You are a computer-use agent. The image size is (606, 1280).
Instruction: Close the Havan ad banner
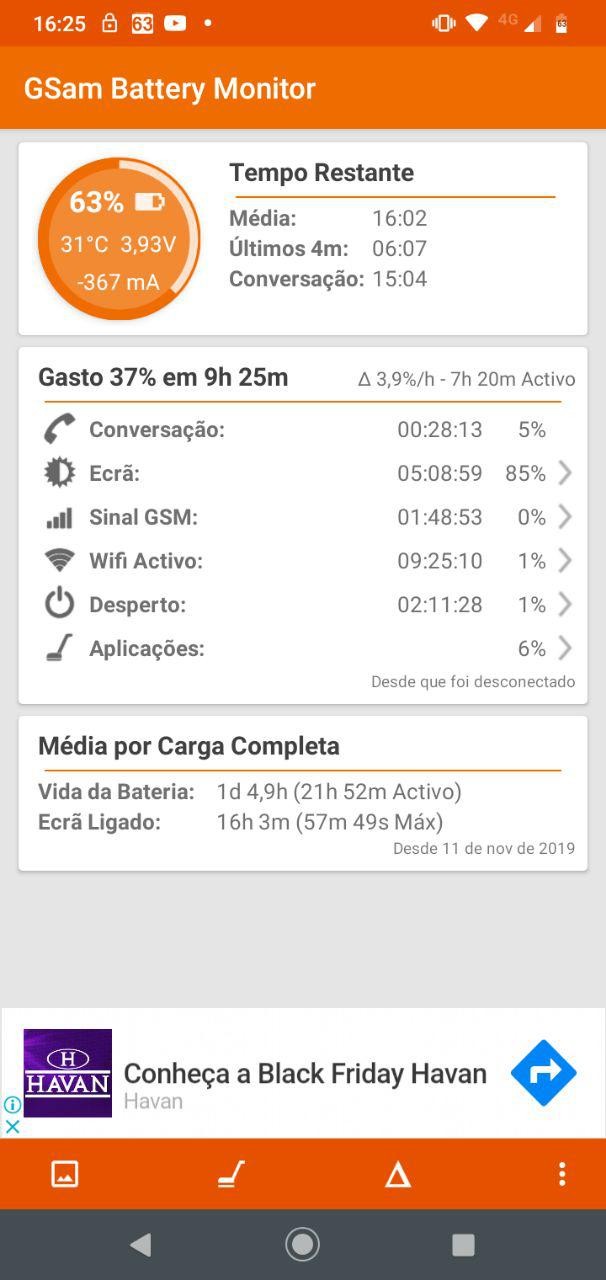(x=12, y=1127)
